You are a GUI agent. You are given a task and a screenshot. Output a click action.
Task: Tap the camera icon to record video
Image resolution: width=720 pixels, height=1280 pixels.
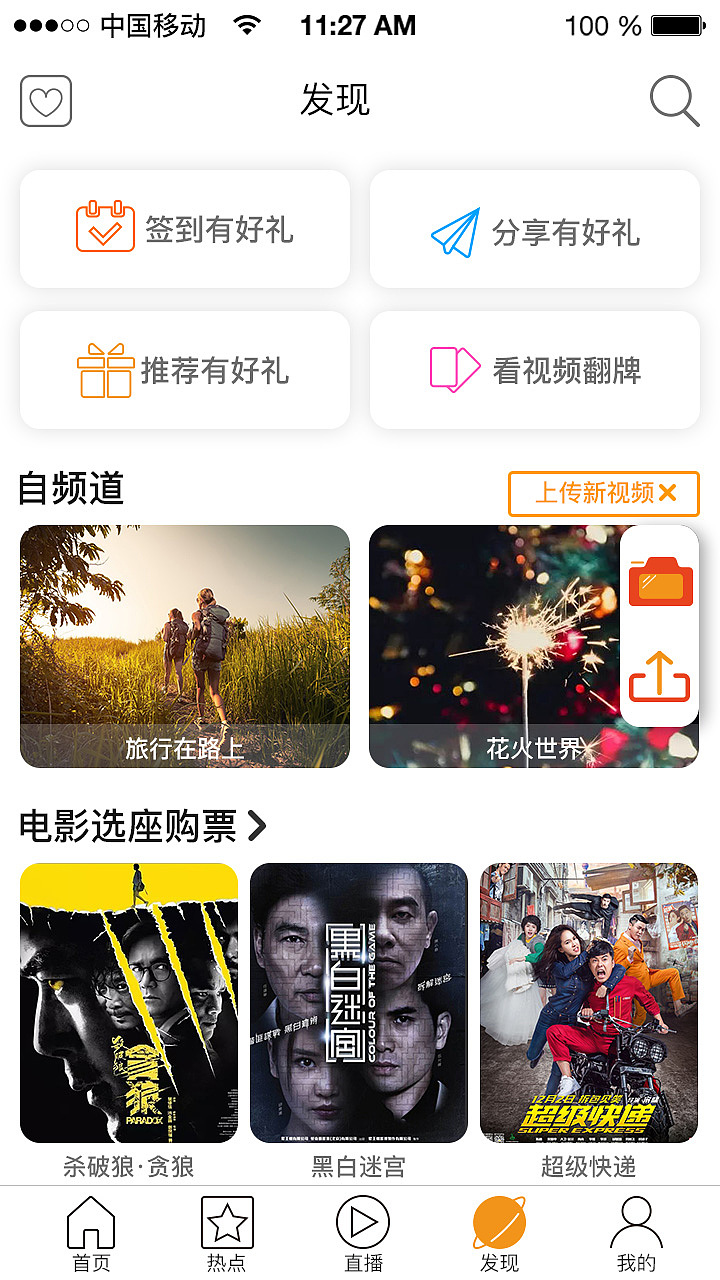pyautogui.click(x=660, y=580)
